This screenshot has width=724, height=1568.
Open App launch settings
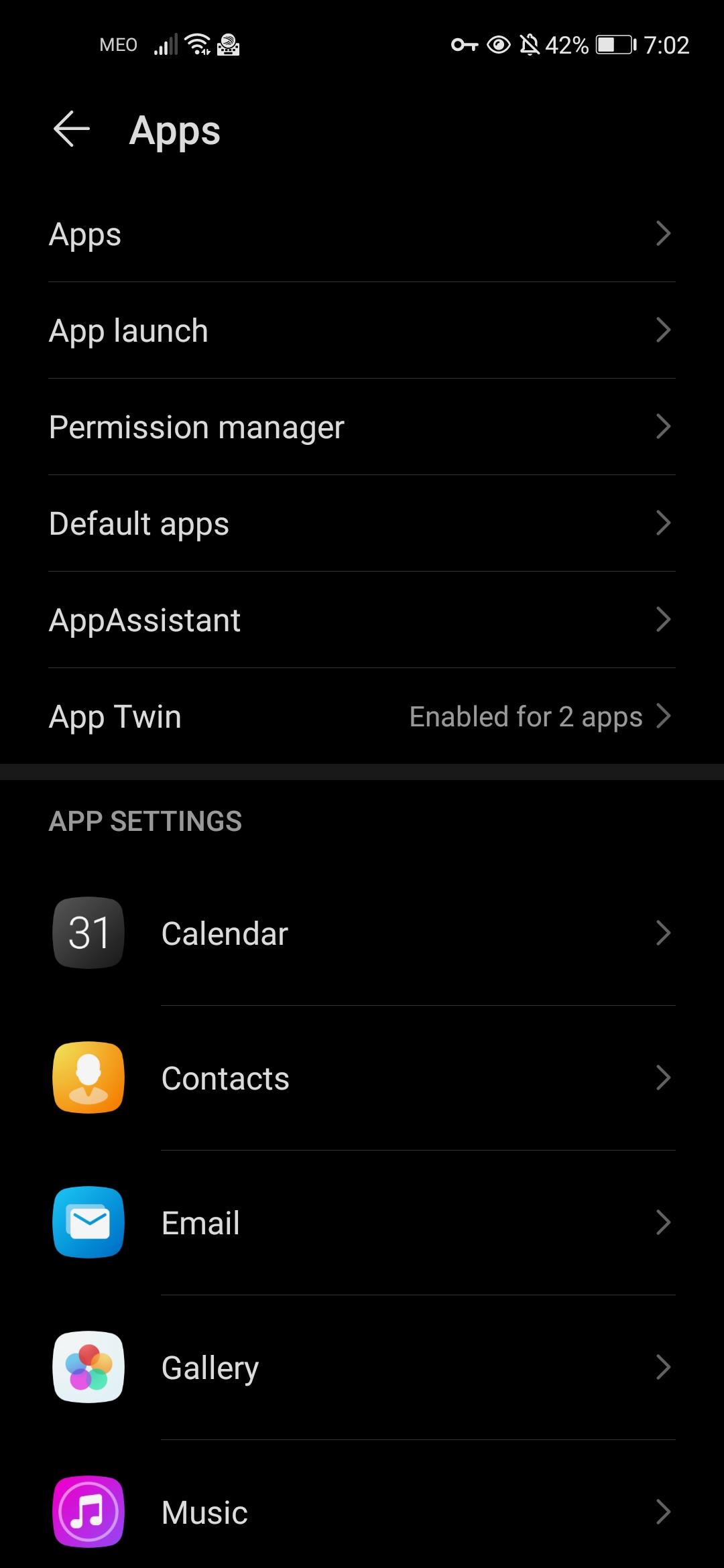click(x=362, y=331)
